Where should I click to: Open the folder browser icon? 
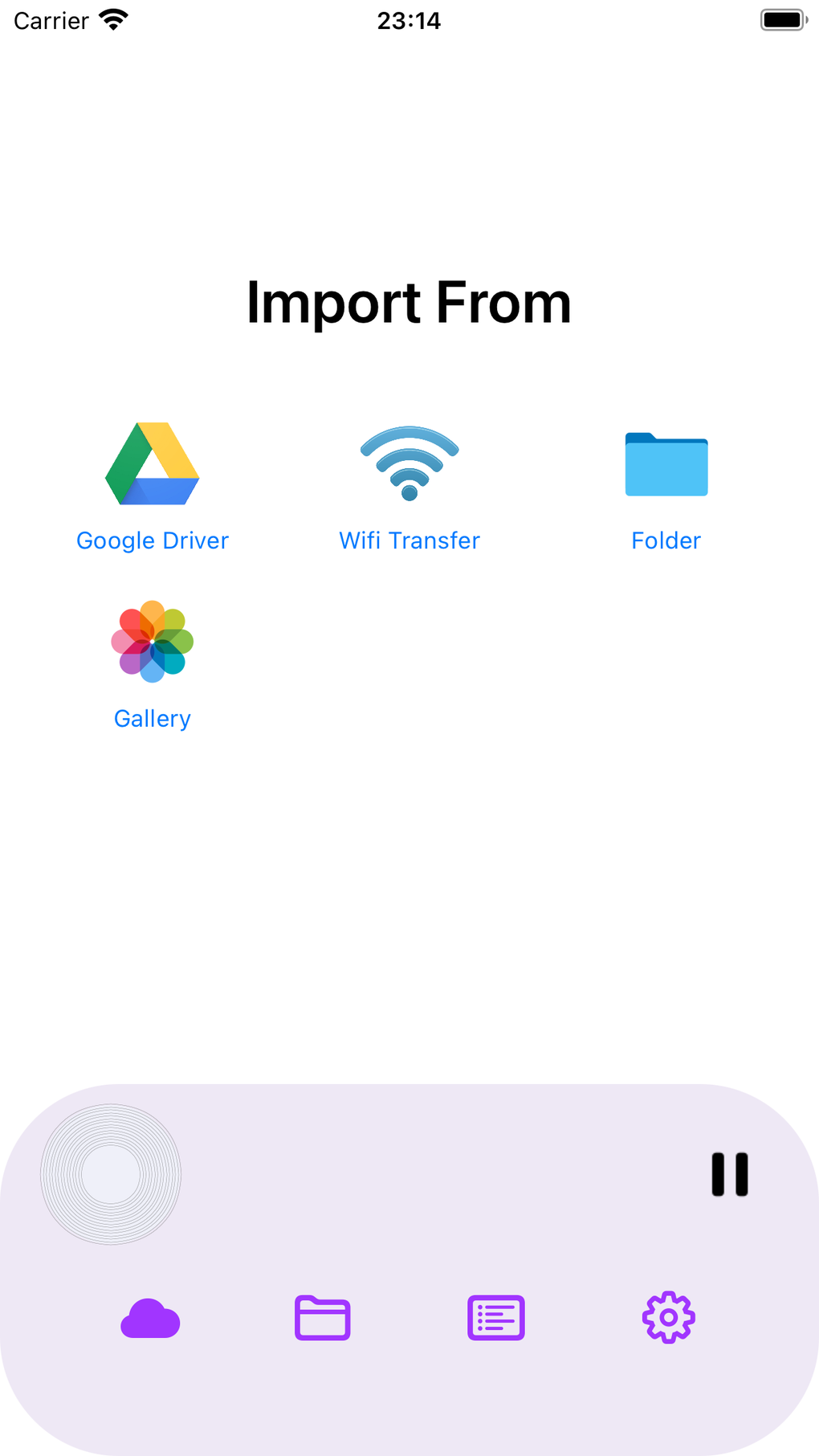coord(322,1317)
